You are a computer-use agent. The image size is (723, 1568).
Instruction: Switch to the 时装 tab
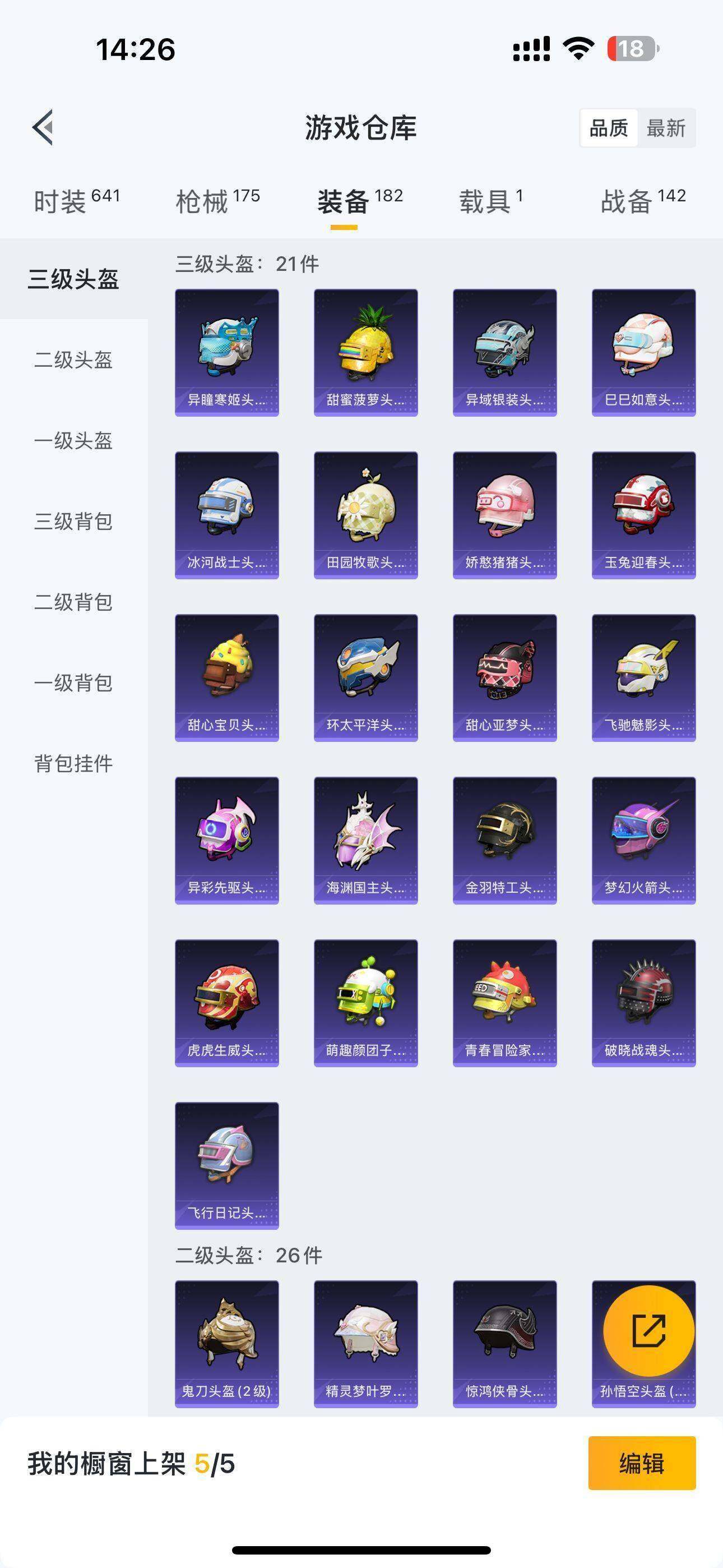(x=77, y=201)
